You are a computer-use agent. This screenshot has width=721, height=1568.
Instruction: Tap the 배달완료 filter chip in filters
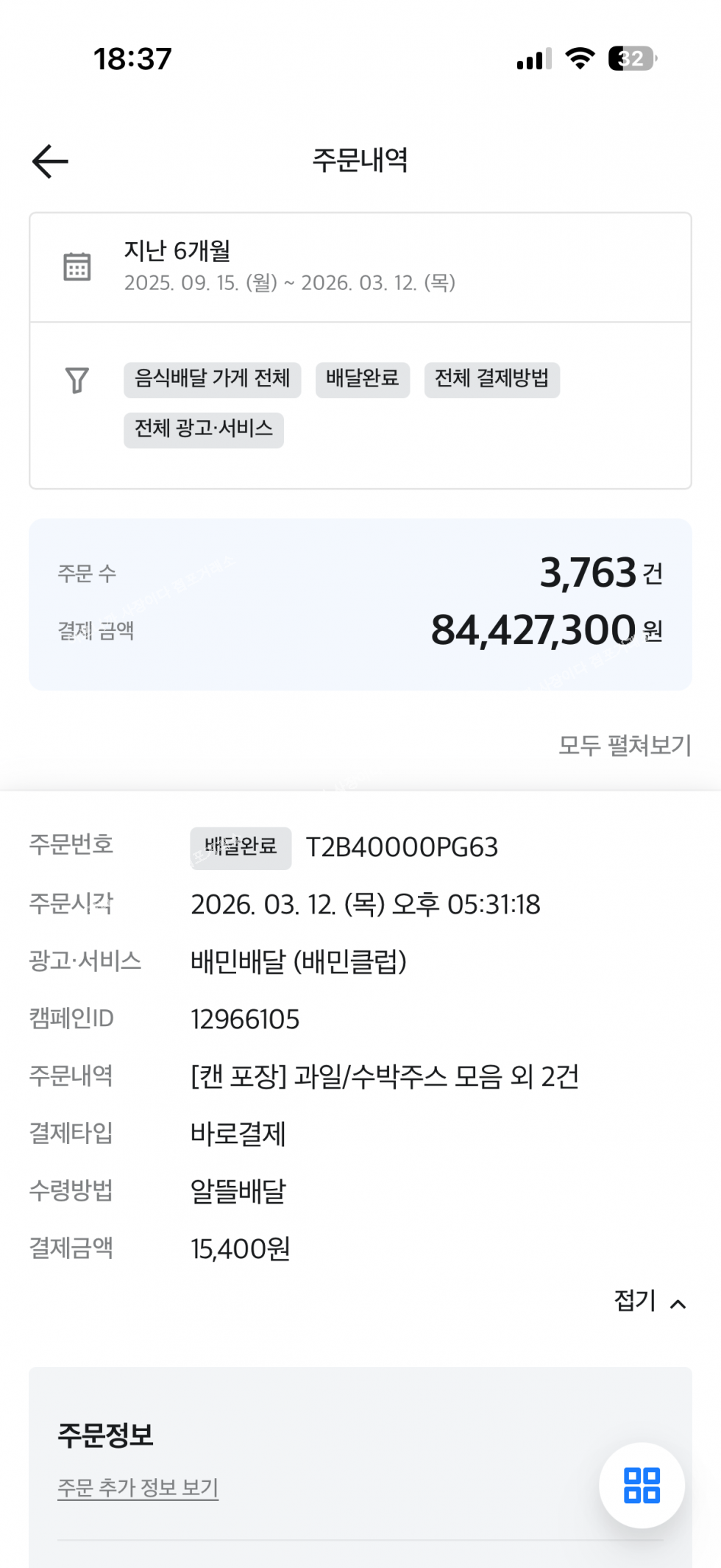point(362,380)
